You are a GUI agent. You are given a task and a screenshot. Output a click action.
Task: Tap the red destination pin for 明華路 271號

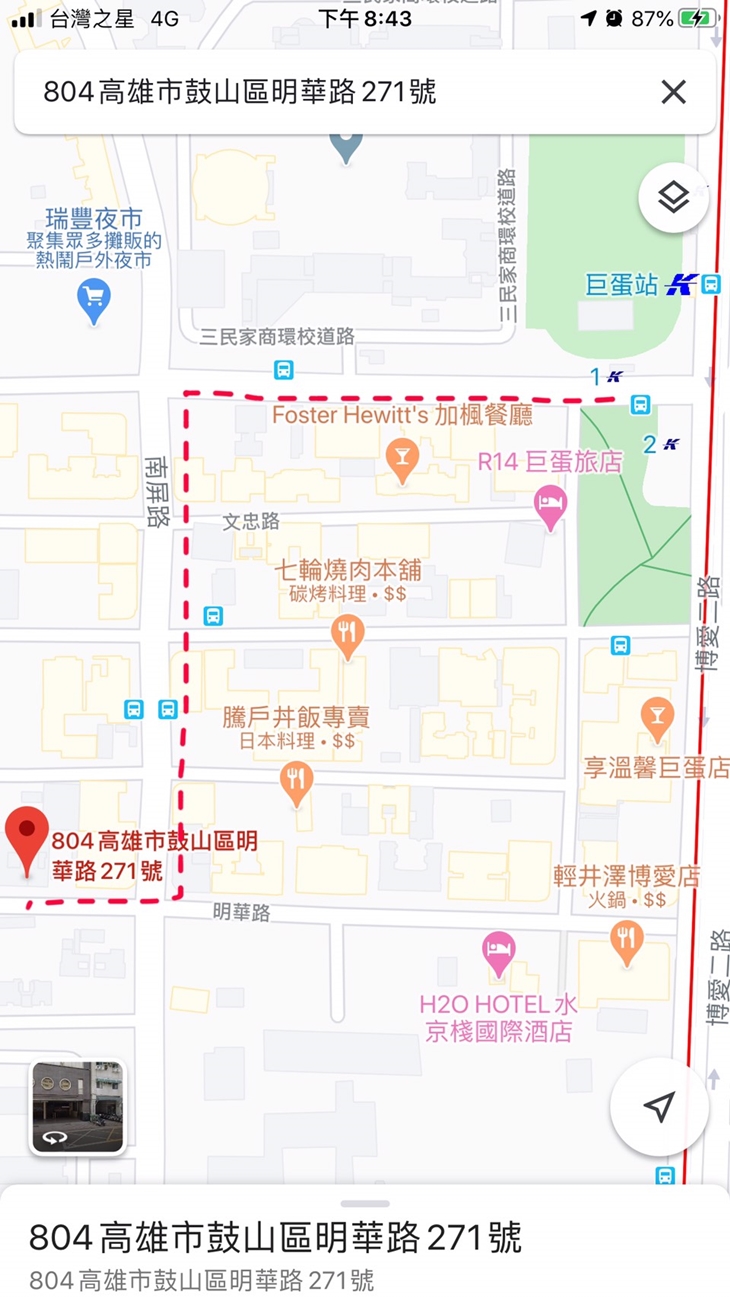point(27,834)
